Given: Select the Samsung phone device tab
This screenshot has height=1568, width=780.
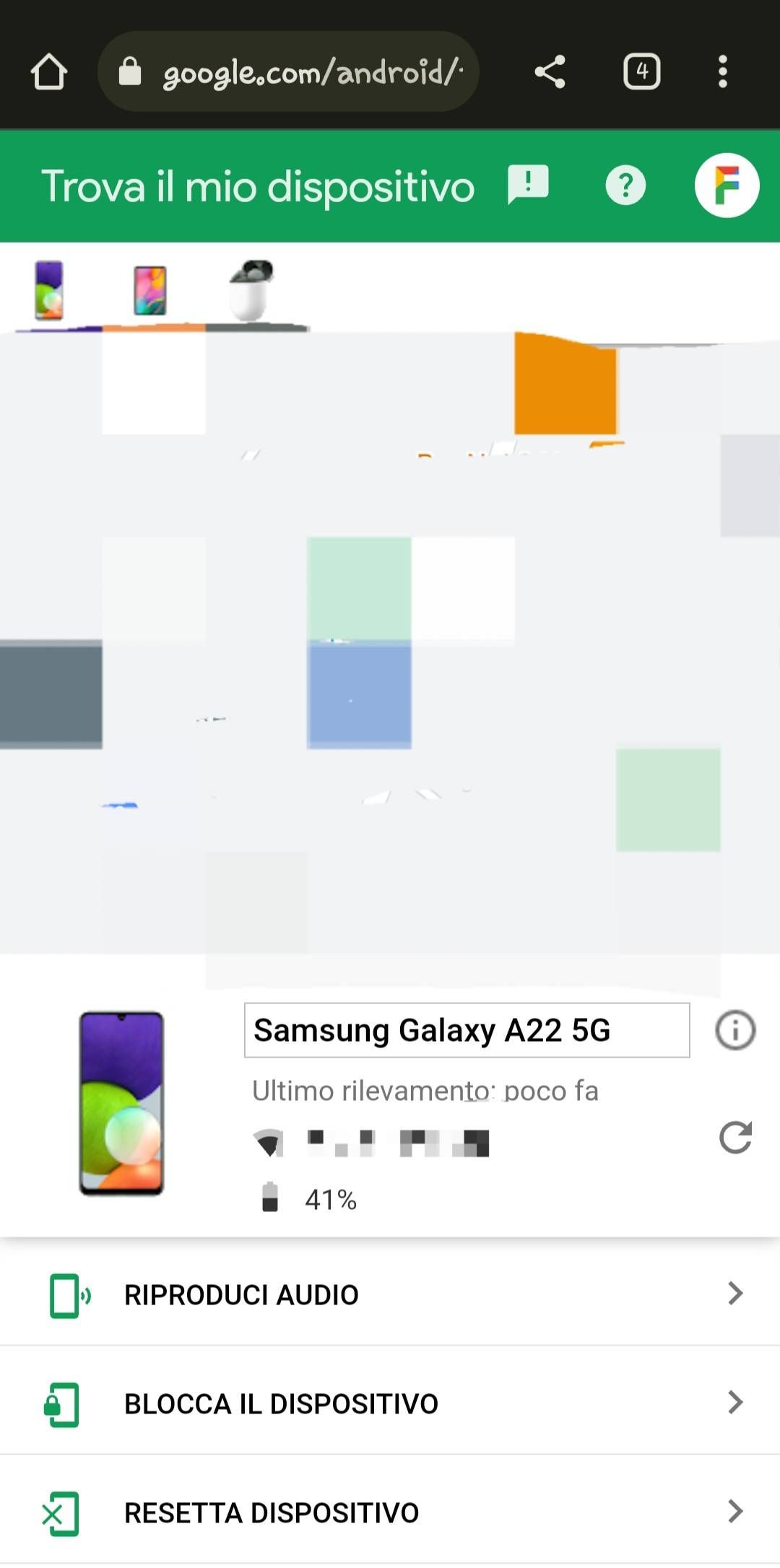Looking at the screenshot, I should [x=49, y=291].
